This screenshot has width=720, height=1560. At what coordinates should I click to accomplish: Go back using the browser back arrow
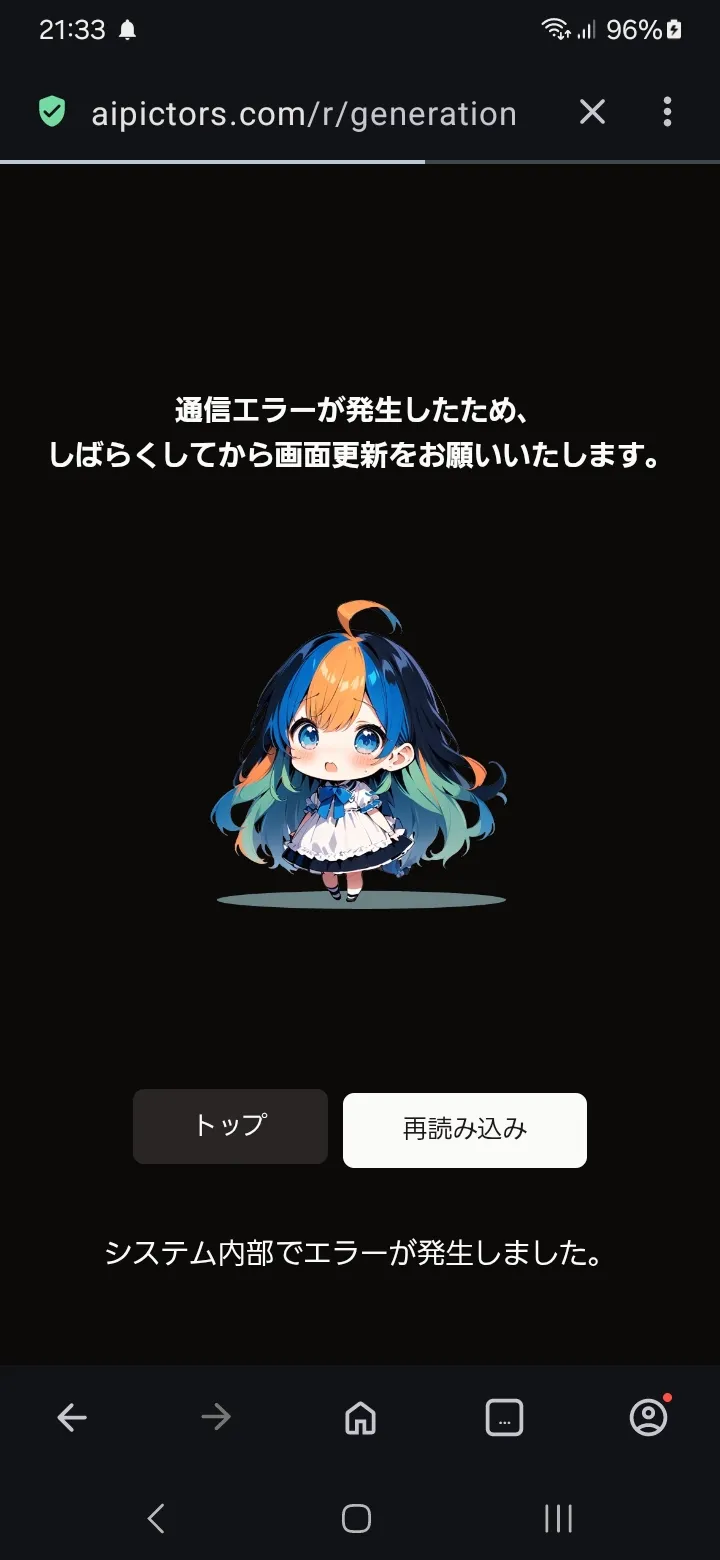coord(71,1416)
